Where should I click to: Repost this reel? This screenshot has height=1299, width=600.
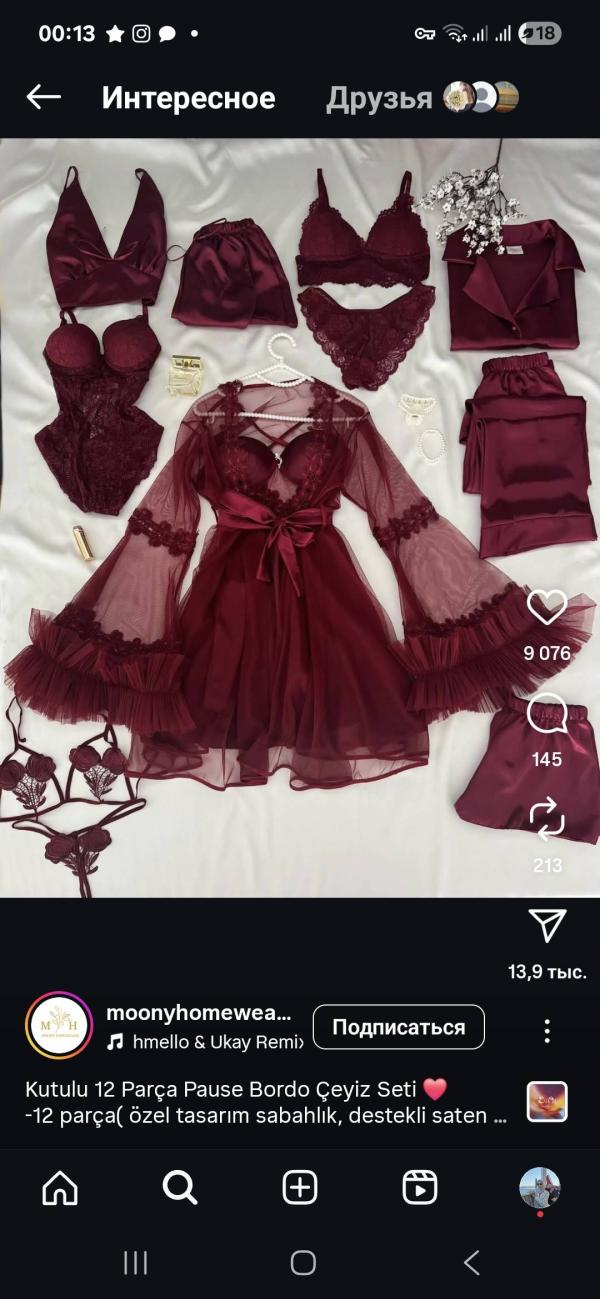(x=547, y=818)
